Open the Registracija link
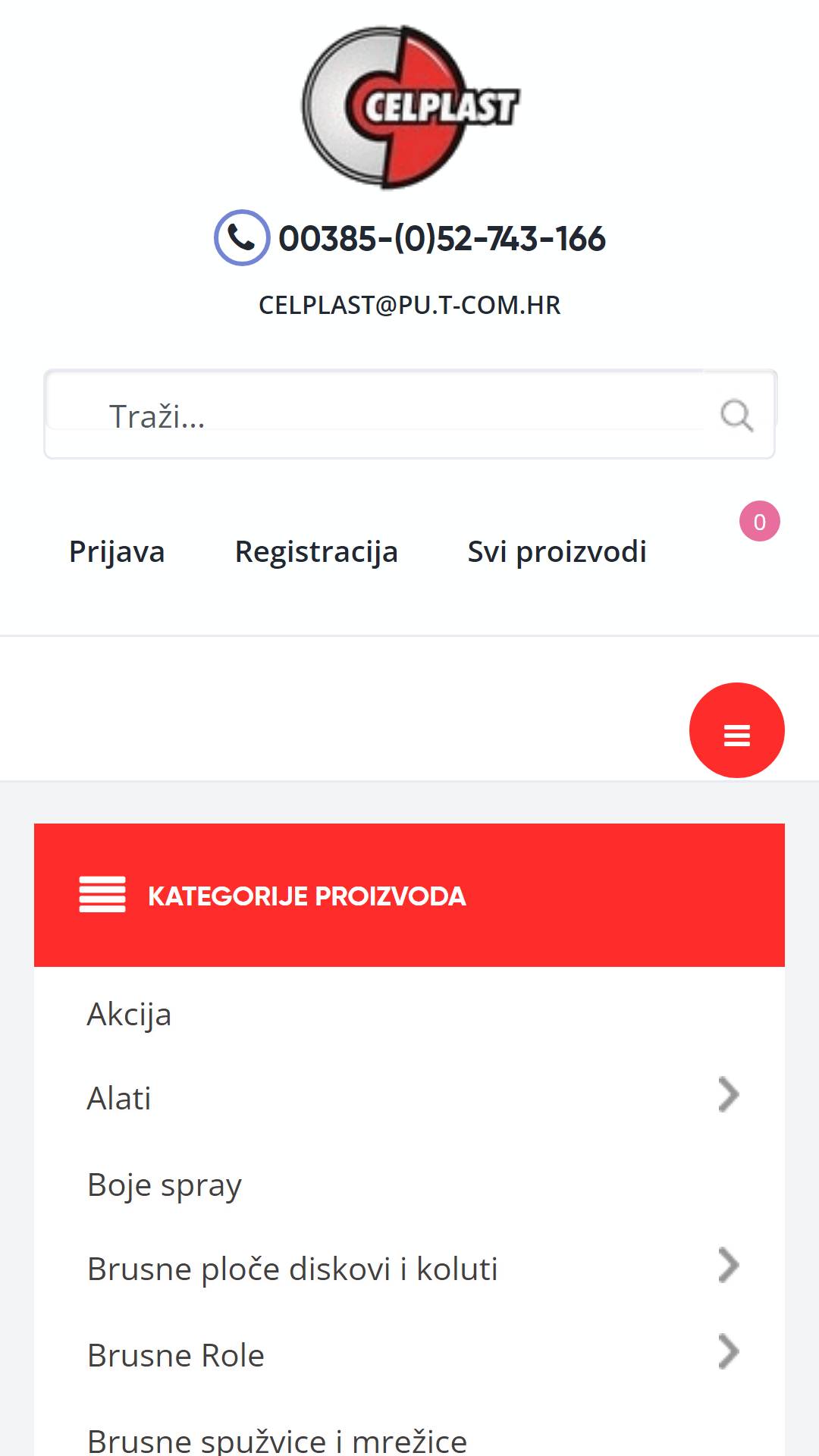The image size is (819, 1456). [316, 552]
